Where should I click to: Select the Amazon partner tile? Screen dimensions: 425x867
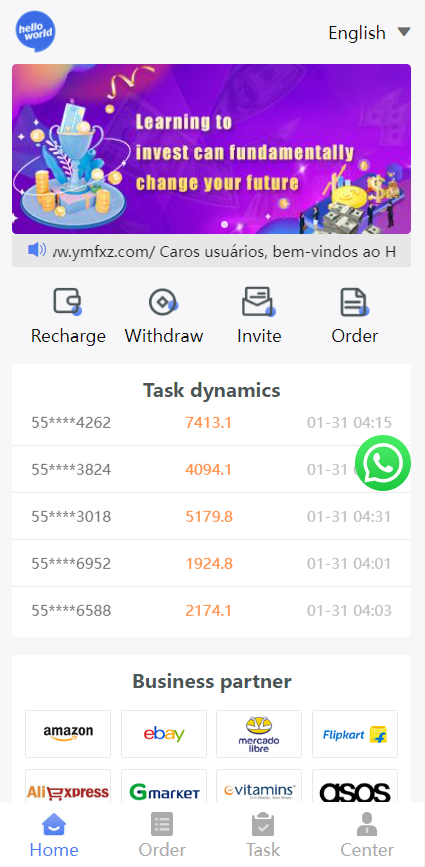(68, 734)
